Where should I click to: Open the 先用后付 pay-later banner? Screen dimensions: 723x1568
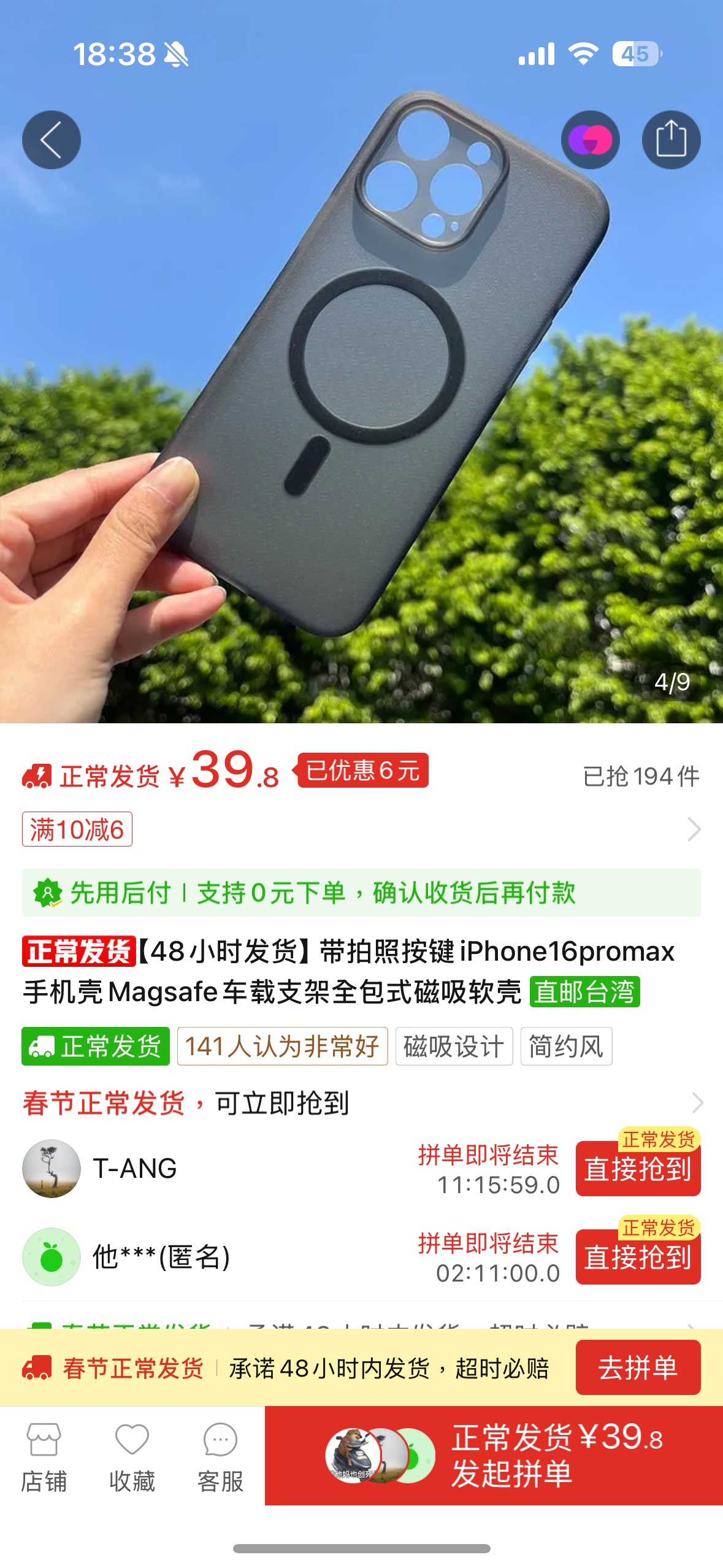[361, 893]
